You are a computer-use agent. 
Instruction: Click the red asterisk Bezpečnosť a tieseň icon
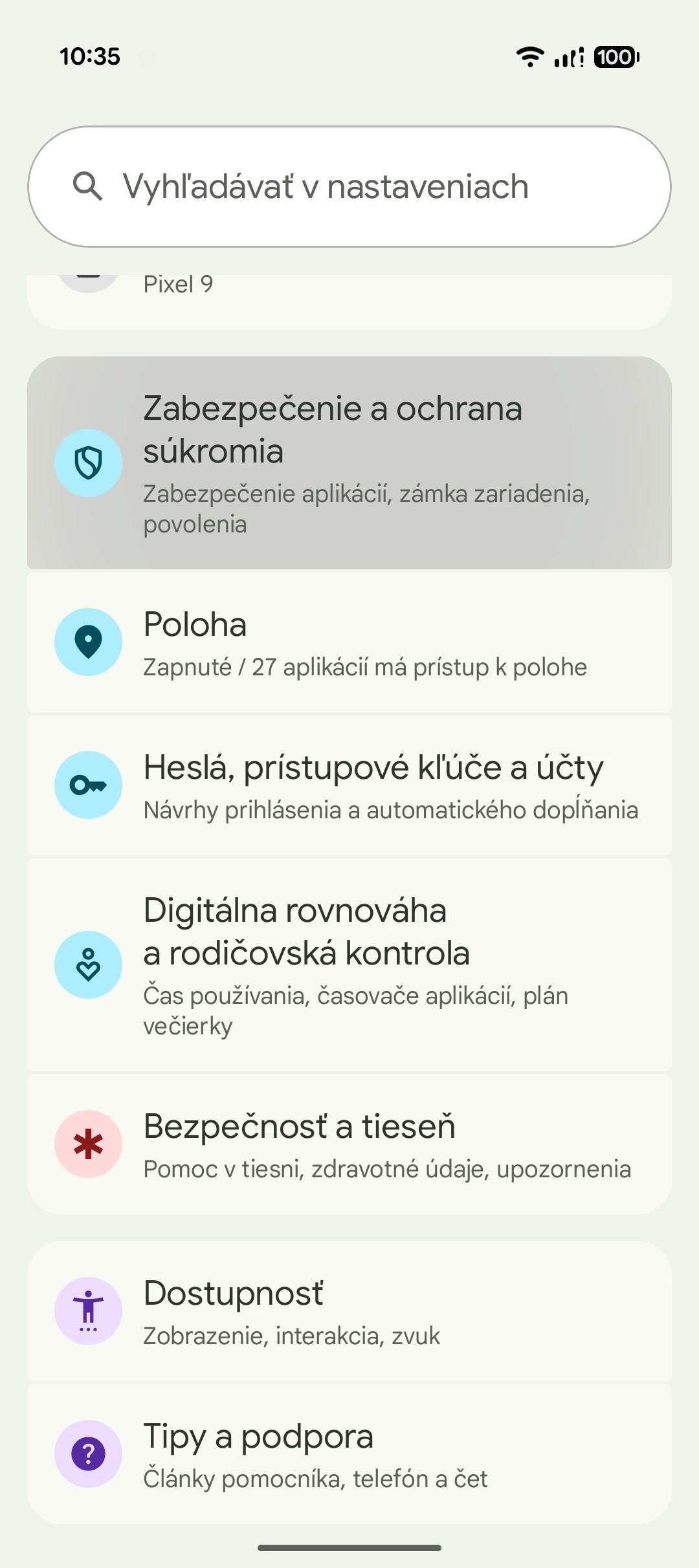tap(89, 1144)
